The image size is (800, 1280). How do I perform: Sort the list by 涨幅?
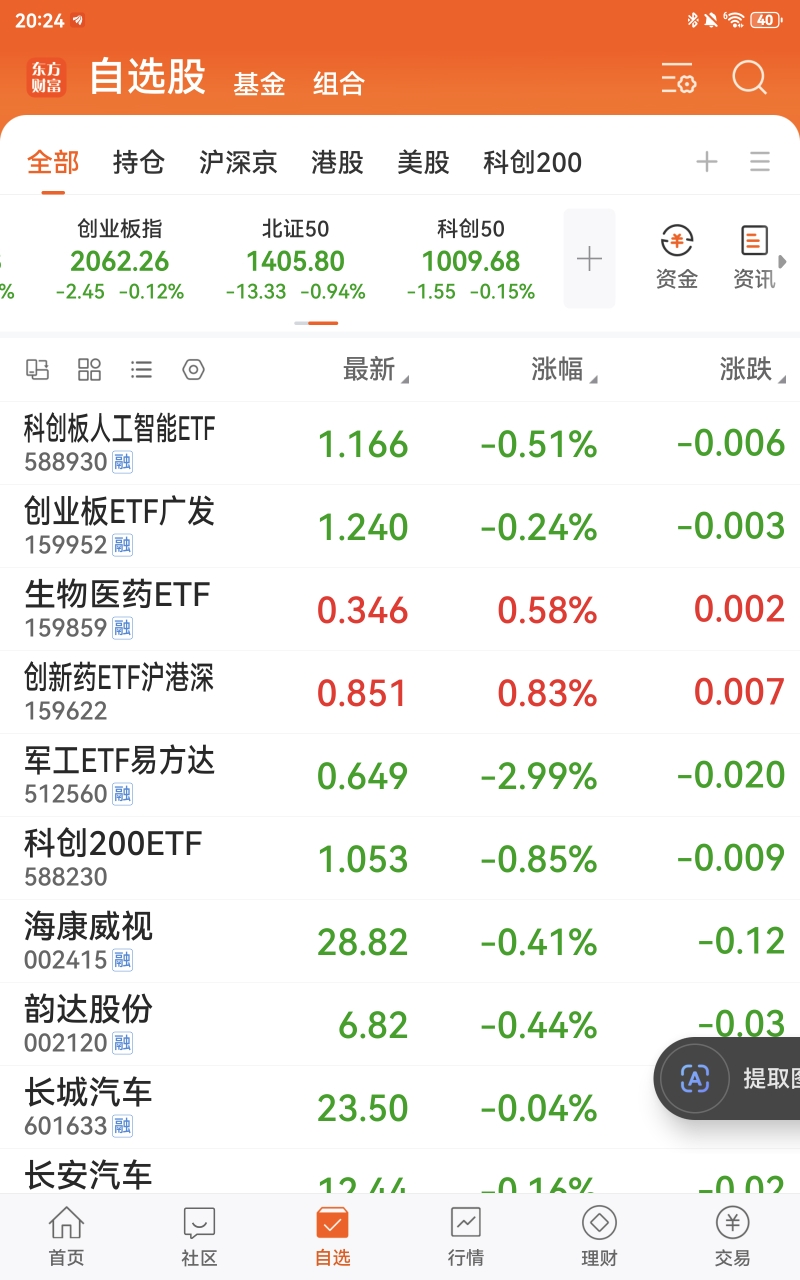pyautogui.click(x=565, y=370)
